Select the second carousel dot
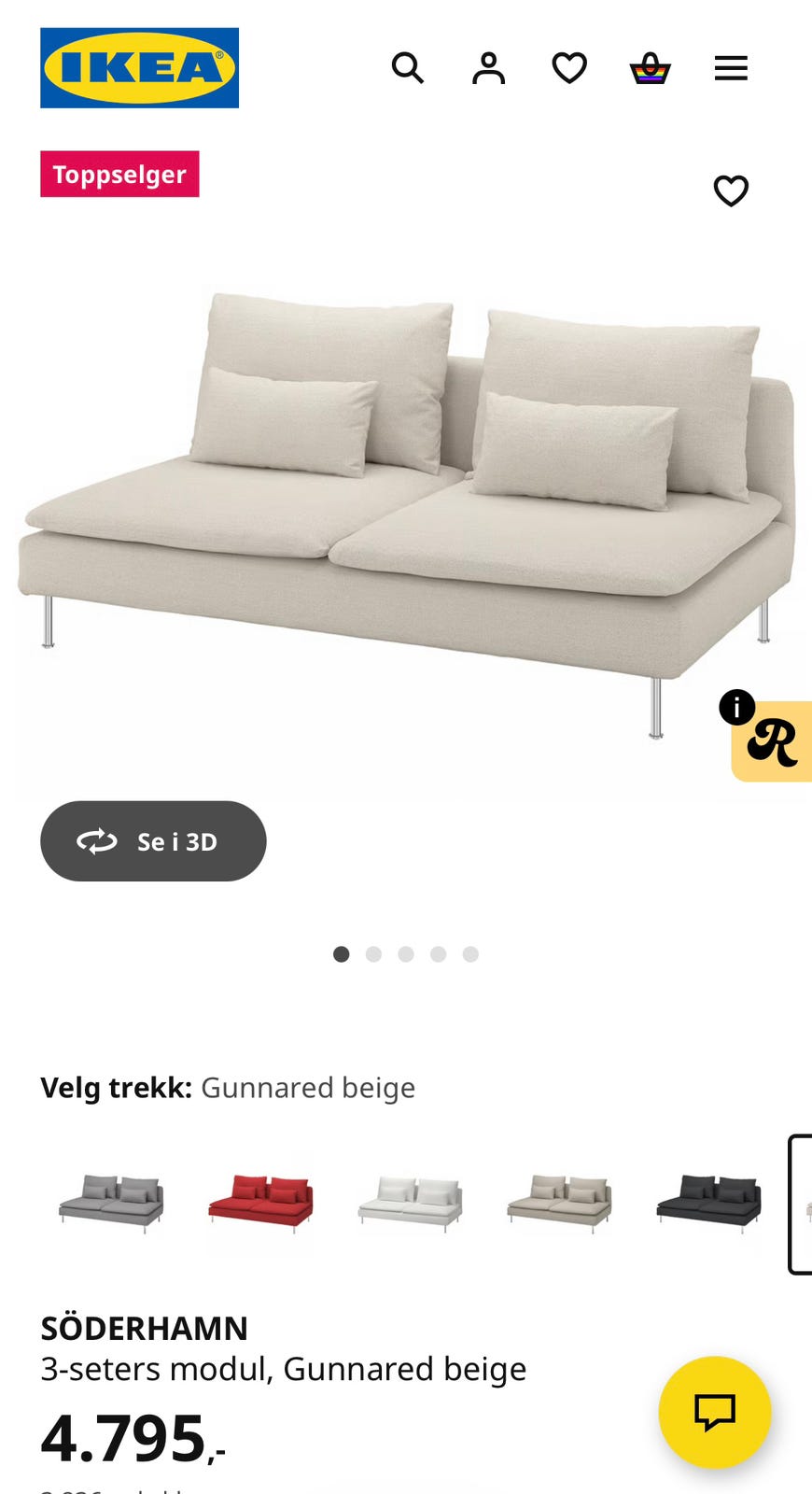The height and width of the screenshot is (1494, 812). 373,954
